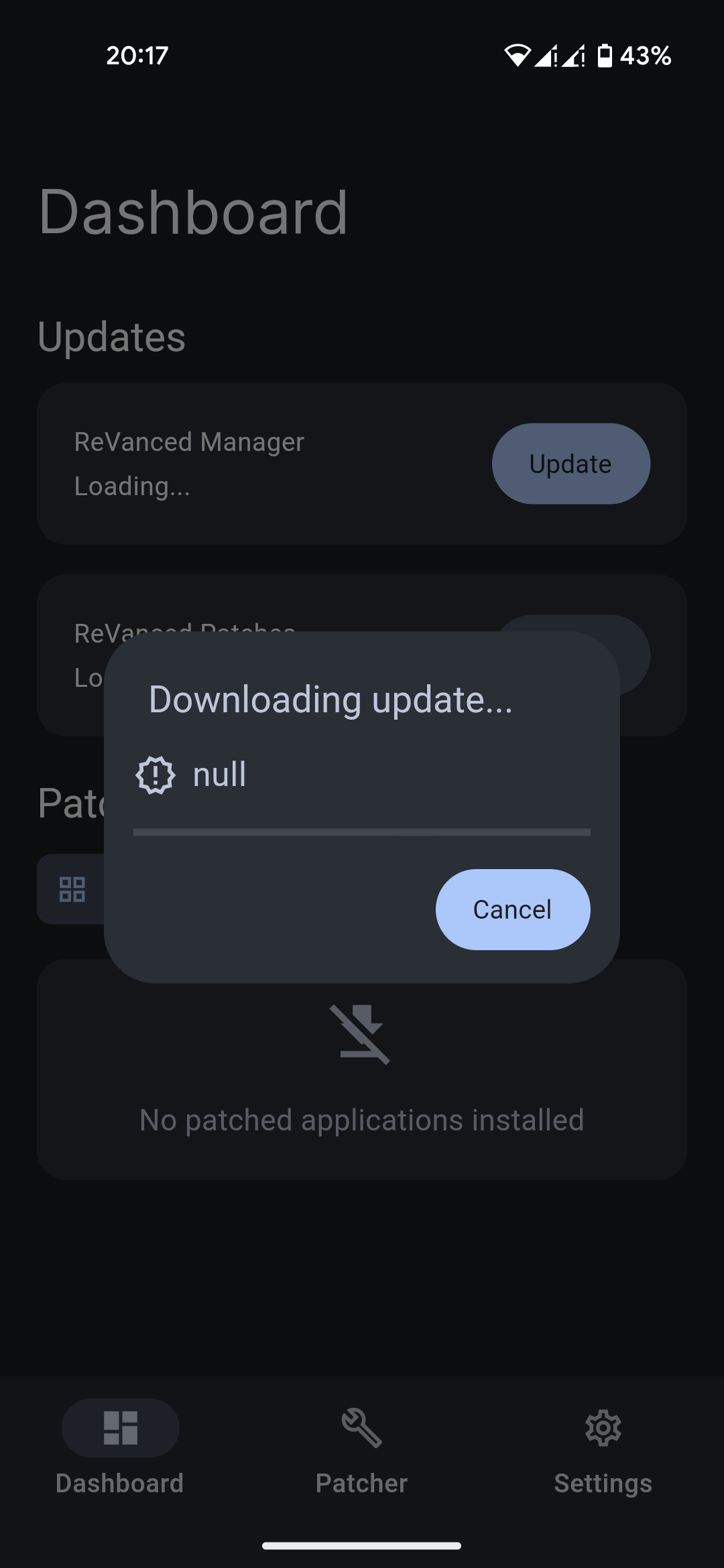Click the download progress bar
This screenshot has width=724, height=1568.
point(361,832)
